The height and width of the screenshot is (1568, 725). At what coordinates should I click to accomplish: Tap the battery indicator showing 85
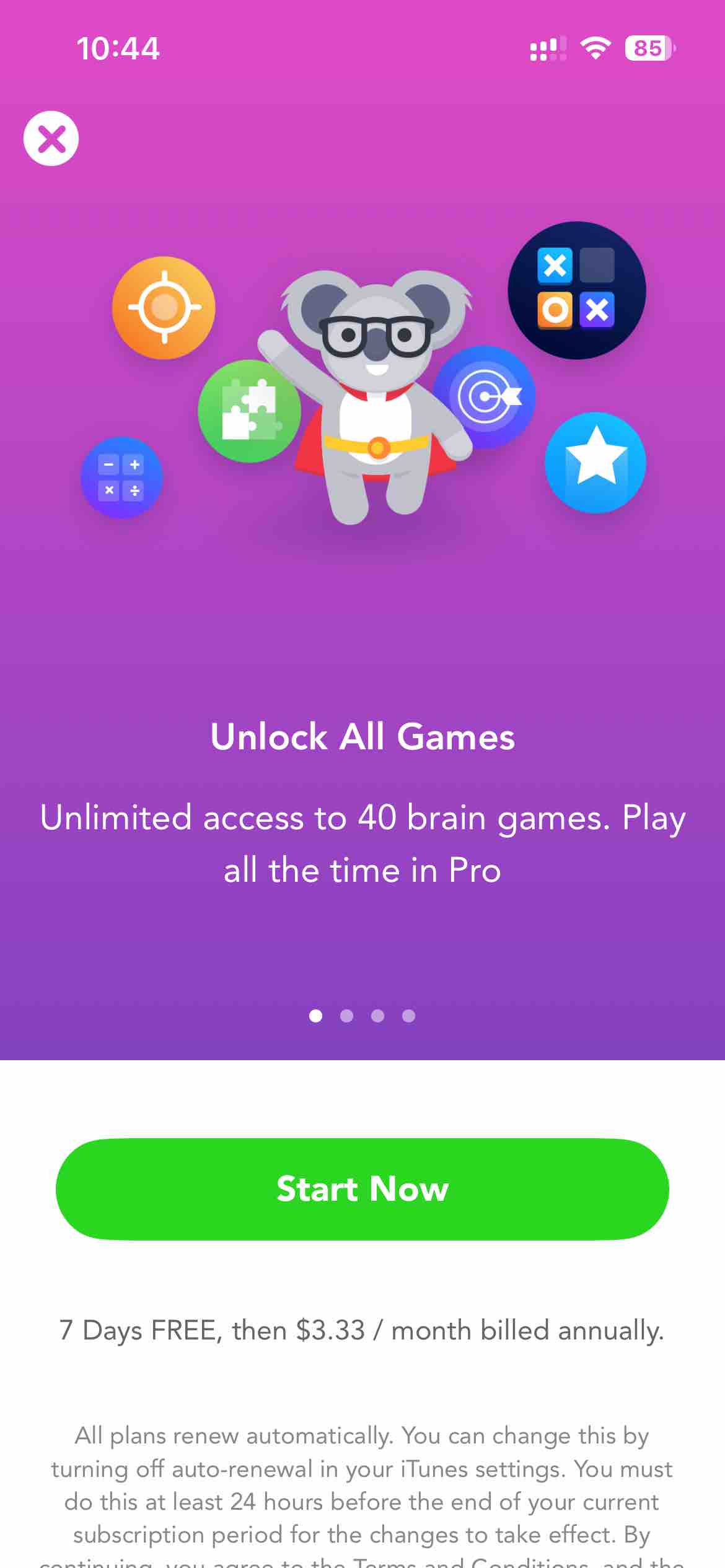(x=647, y=48)
